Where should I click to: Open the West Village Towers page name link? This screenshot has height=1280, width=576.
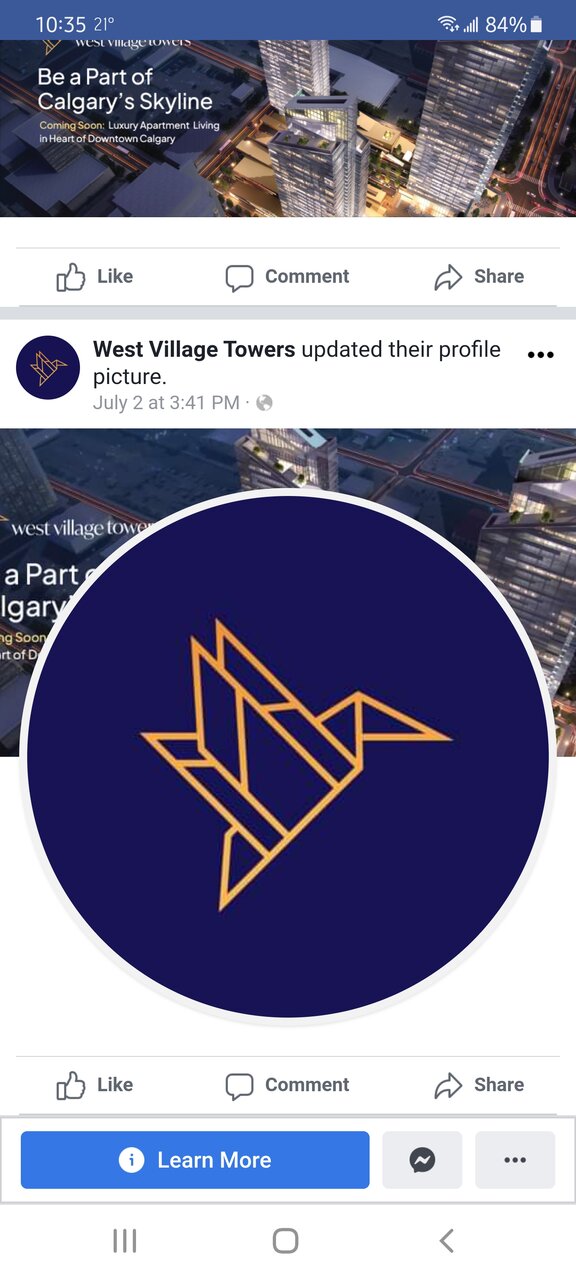tap(194, 350)
